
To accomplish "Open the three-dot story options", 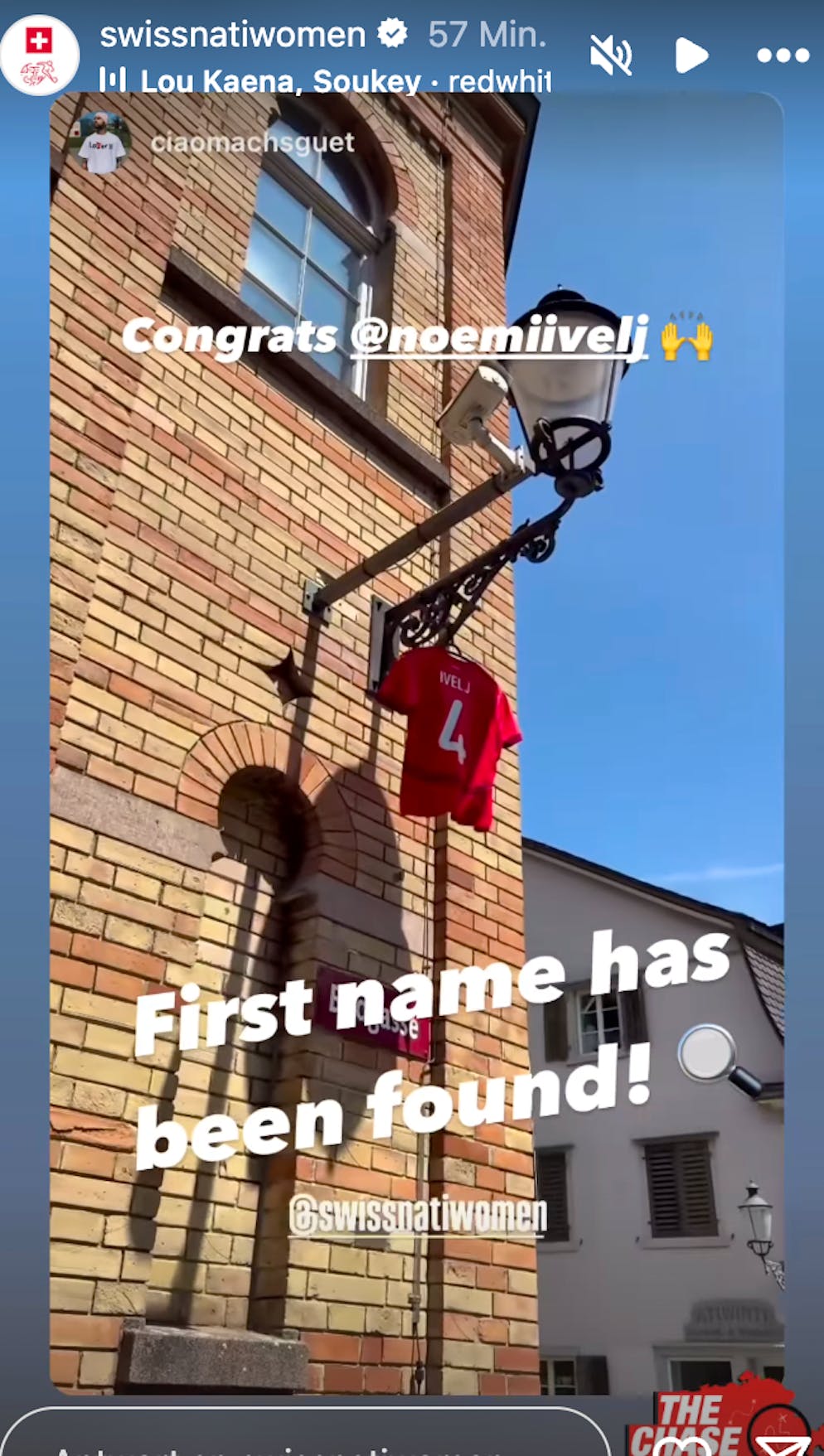I will coord(783,56).
